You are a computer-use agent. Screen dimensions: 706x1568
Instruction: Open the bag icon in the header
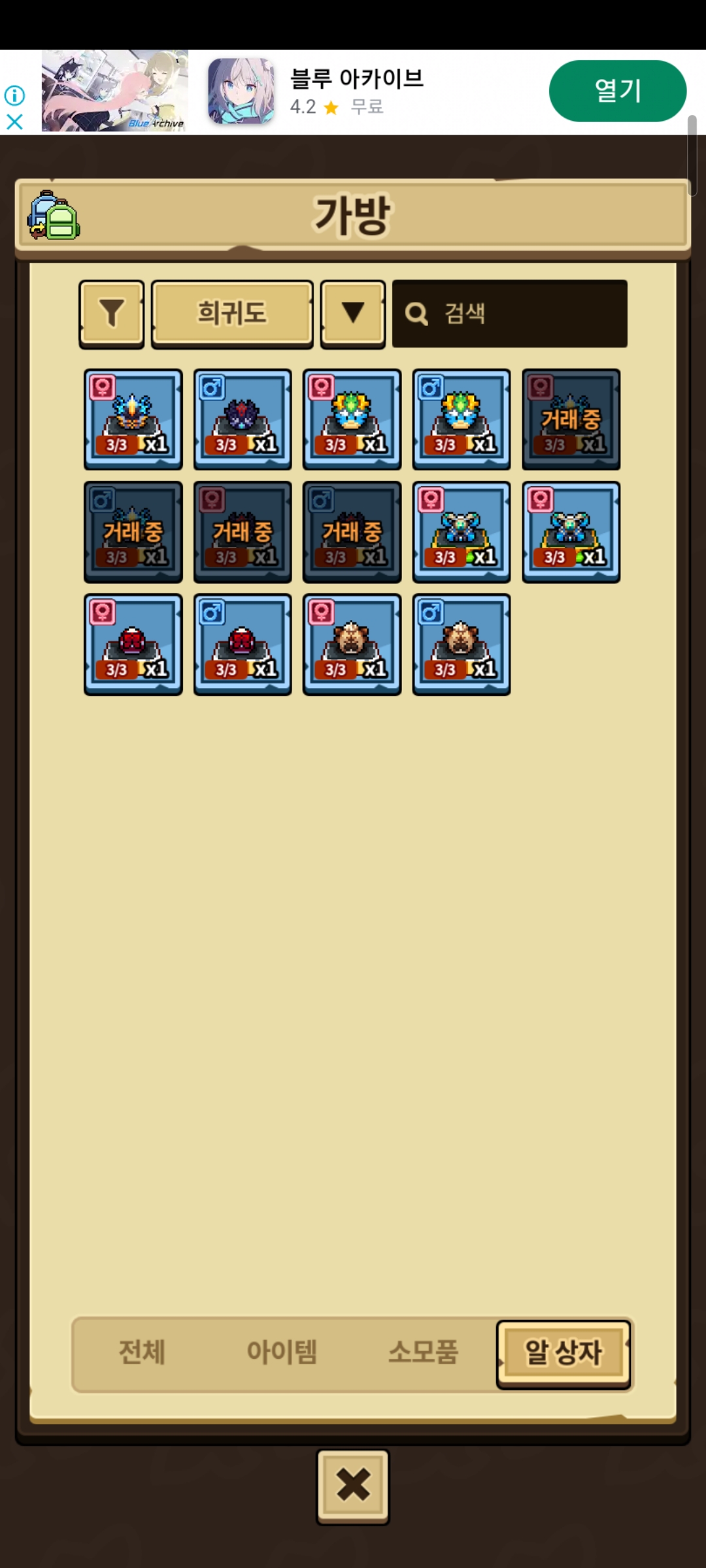[x=54, y=216]
